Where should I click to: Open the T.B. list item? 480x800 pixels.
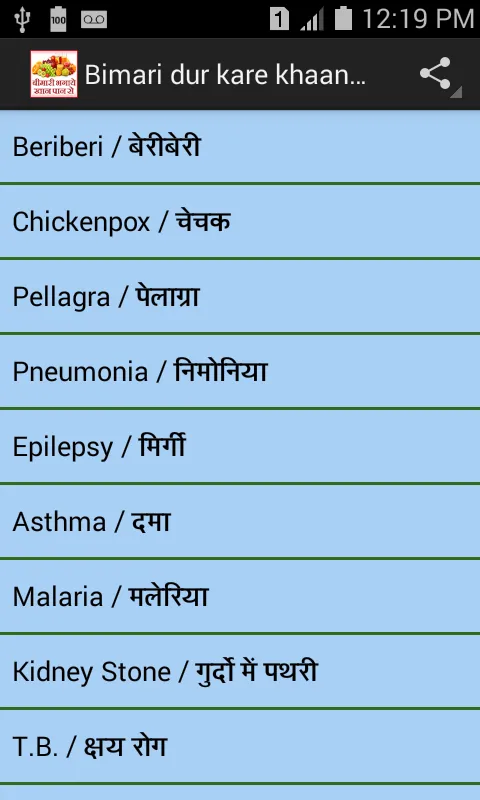[240, 746]
